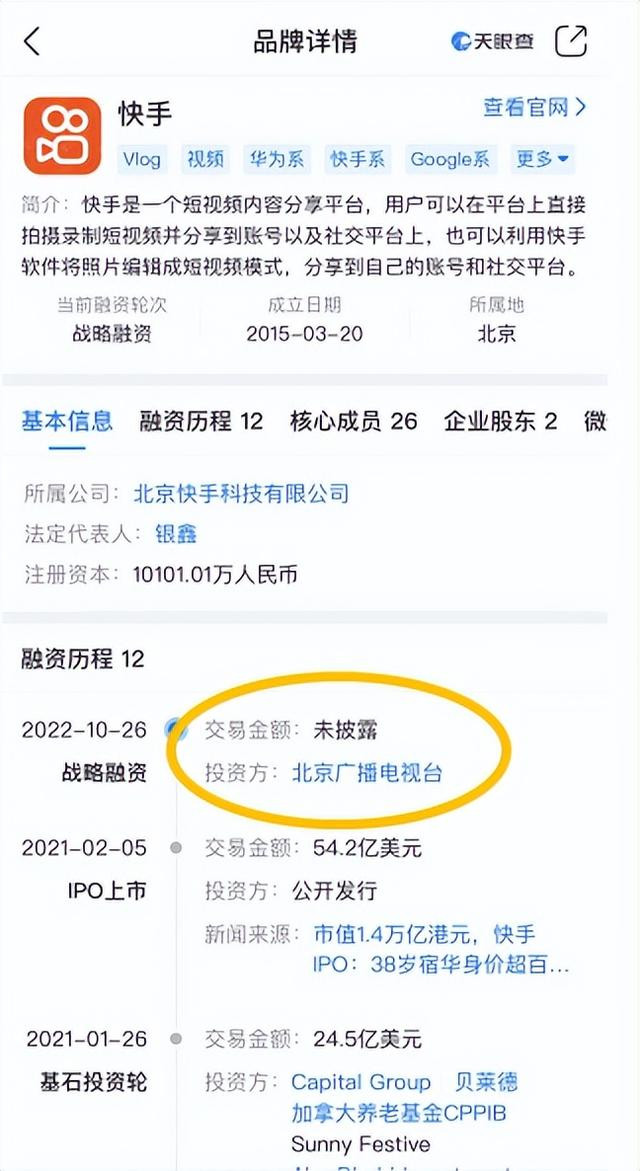Open investor Capital Group link
Image resolution: width=640 pixels, height=1171 pixels.
click(360, 1082)
